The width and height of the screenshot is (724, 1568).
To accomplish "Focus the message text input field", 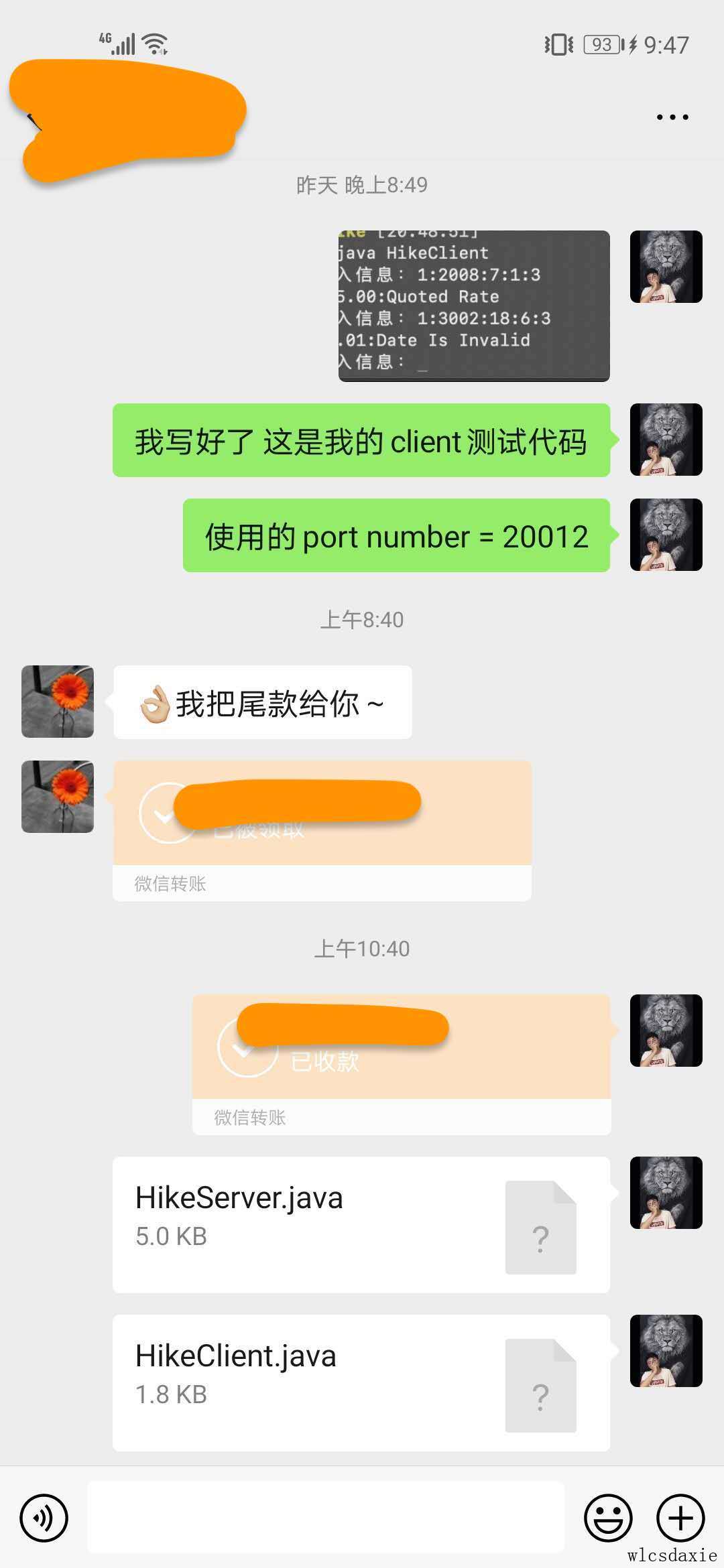I will point(326,1518).
